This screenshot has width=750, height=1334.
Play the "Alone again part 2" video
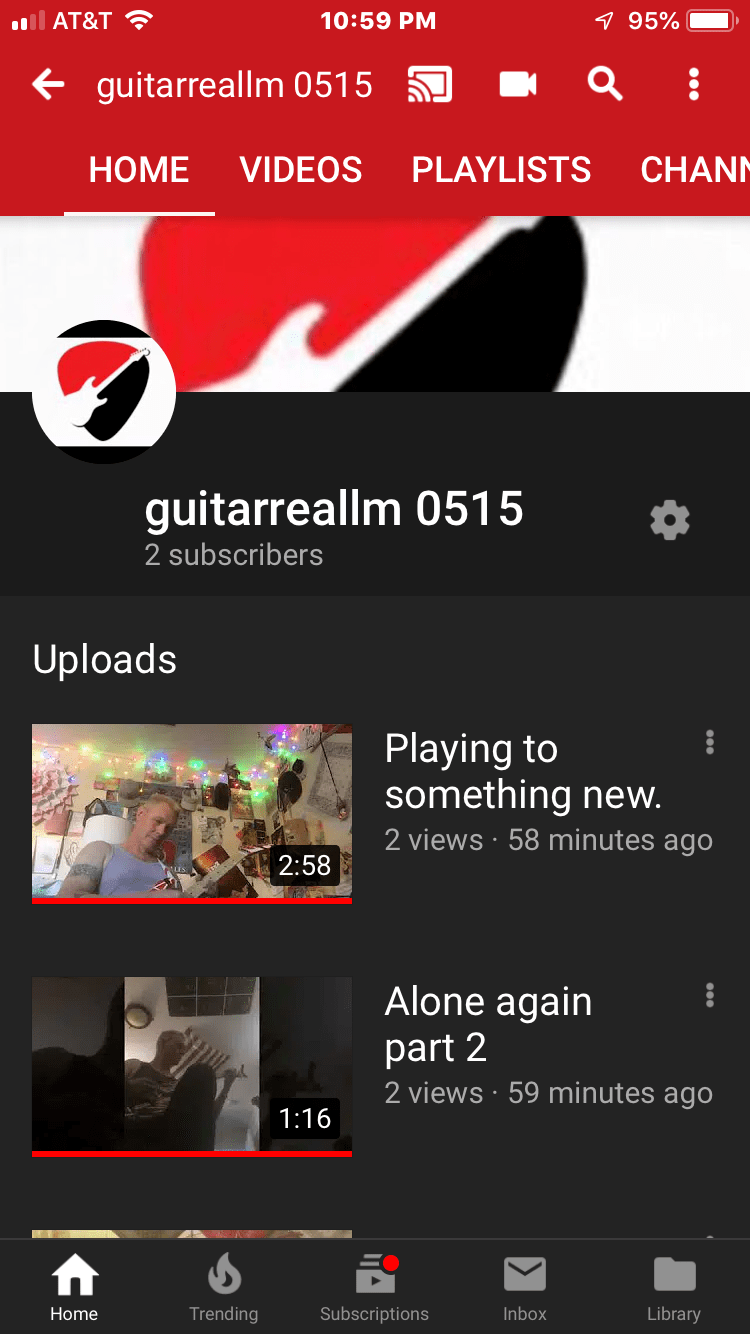point(192,1065)
